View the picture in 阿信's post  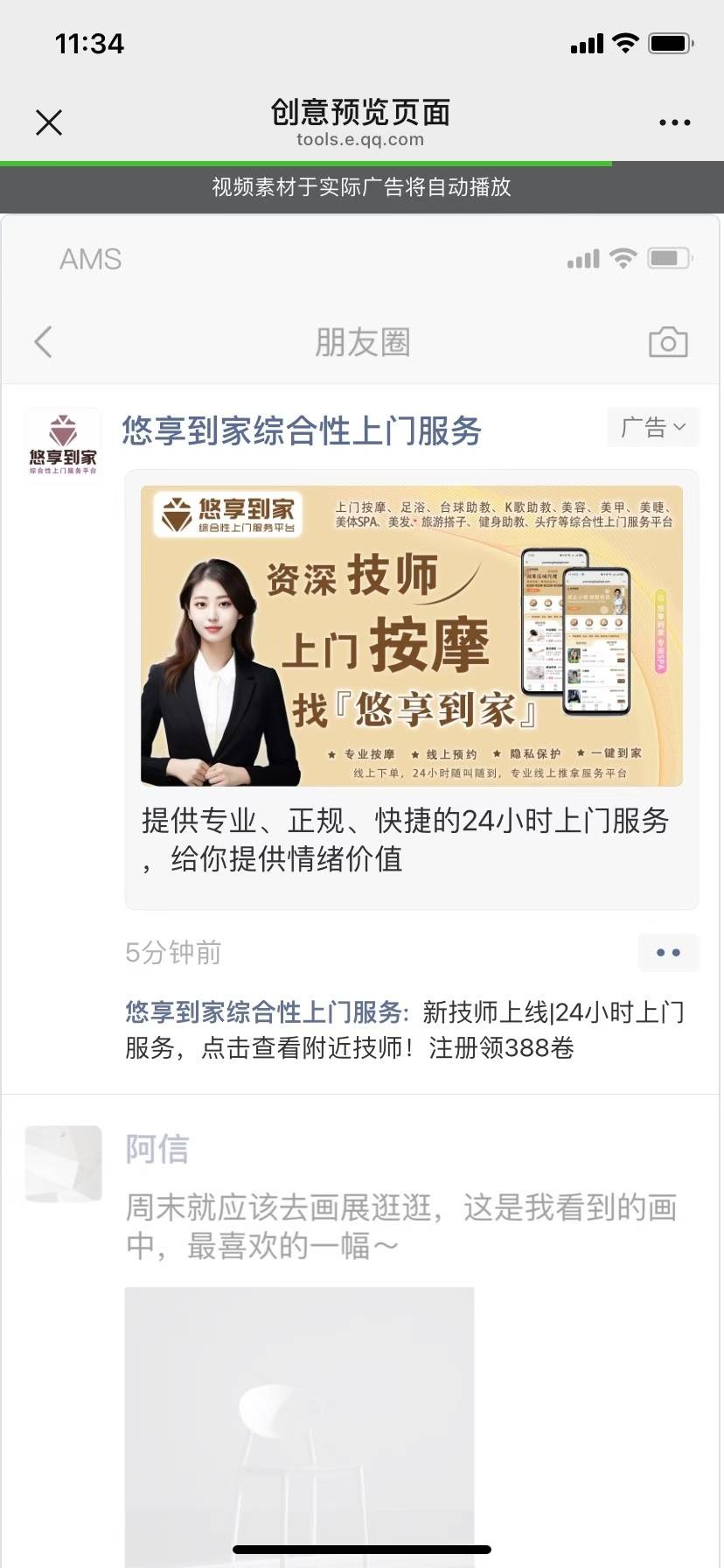click(299, 1426)
